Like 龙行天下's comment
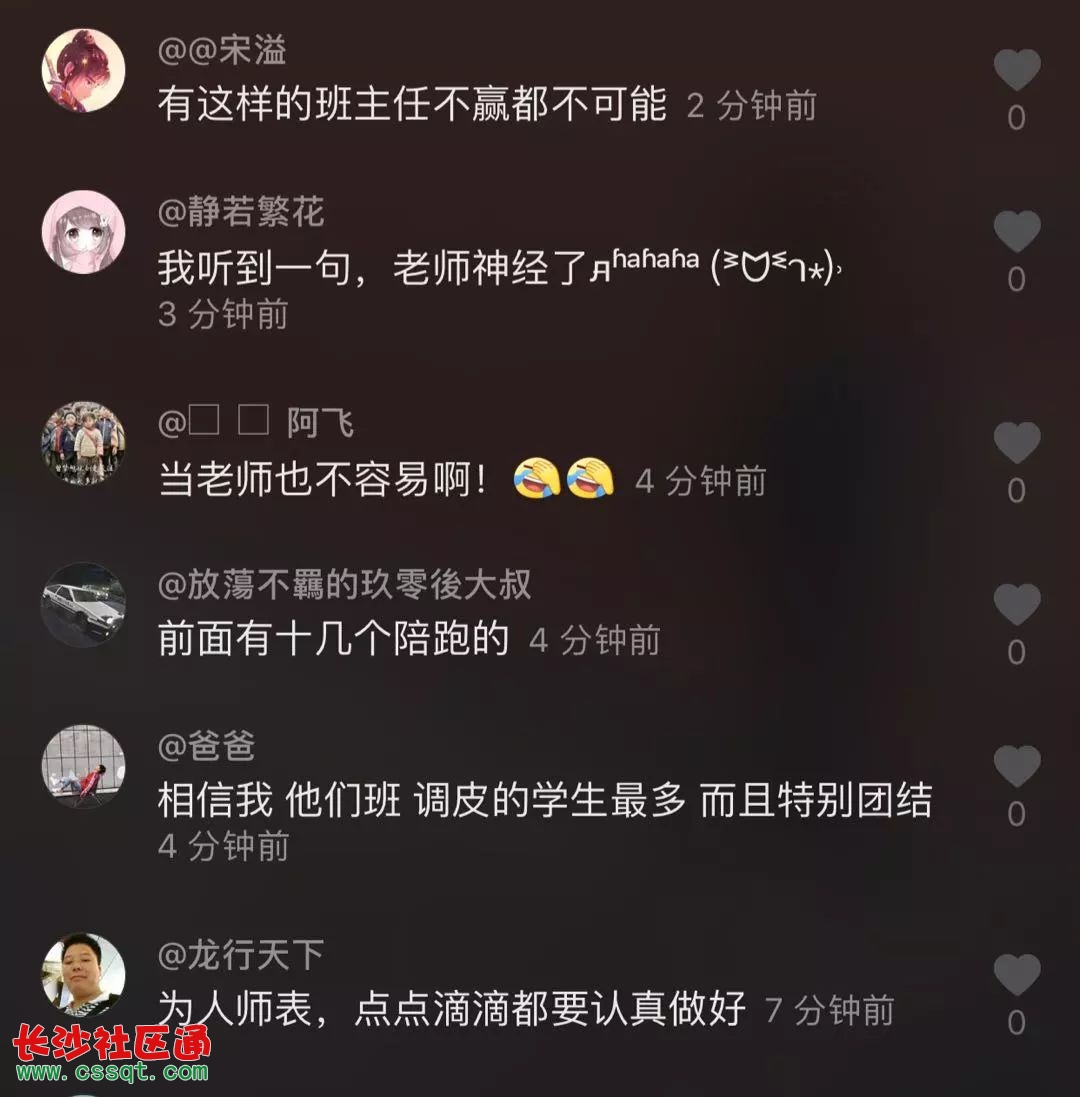Image resolution: width=1080 pixels, height=1097 pixels. [x=1016, y=975]
